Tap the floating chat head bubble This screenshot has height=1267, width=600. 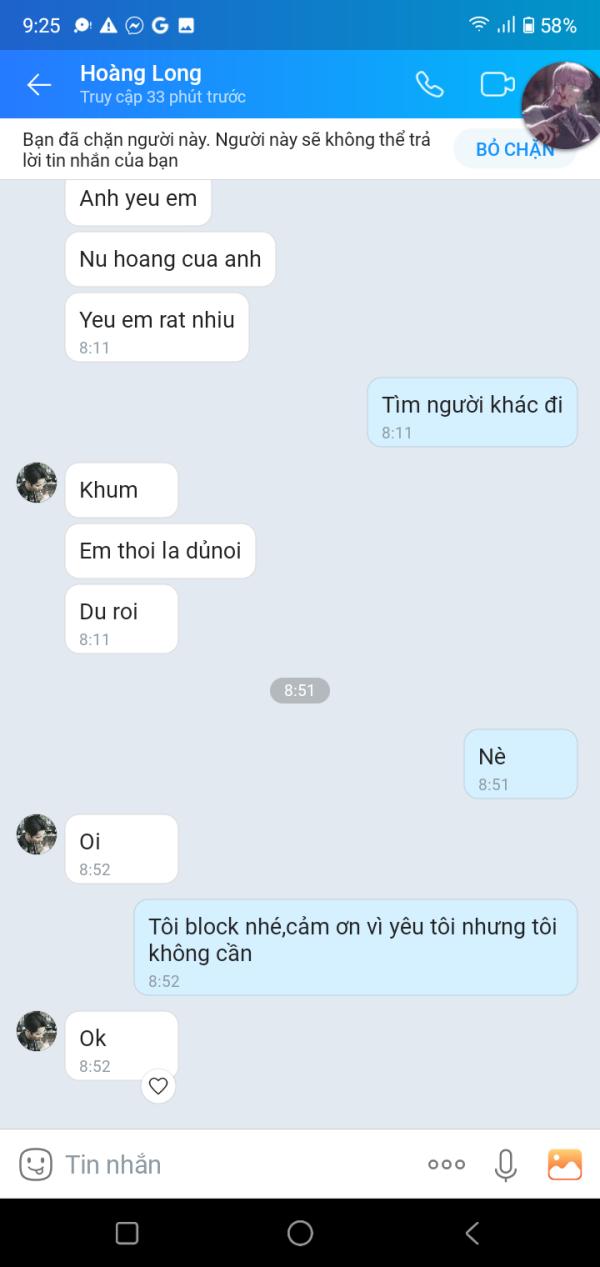coord(561,104)
